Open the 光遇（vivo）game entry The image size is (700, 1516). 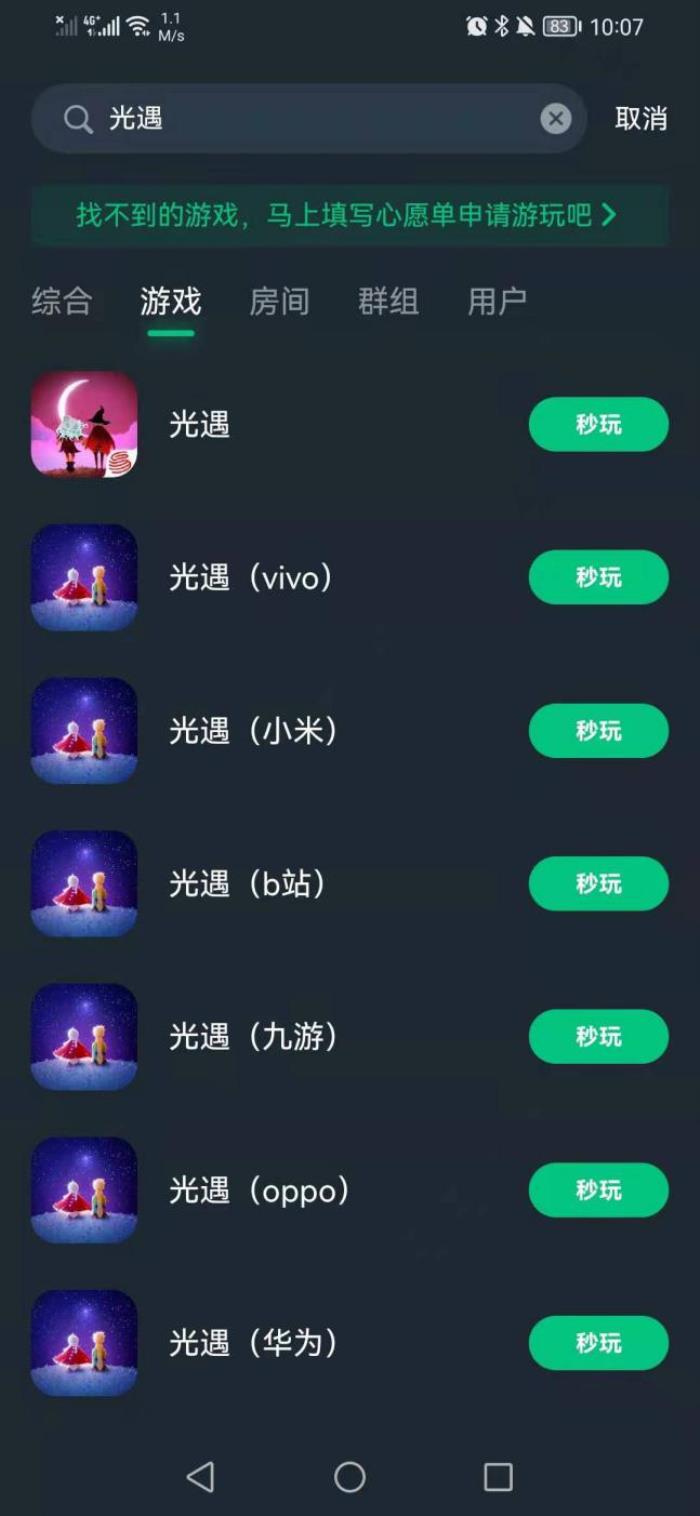click(250, 577)
